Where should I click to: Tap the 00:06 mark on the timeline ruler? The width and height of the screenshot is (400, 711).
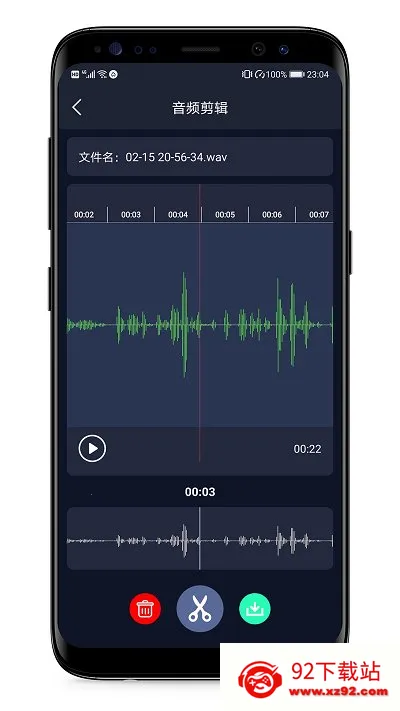[x=272, y=214]
